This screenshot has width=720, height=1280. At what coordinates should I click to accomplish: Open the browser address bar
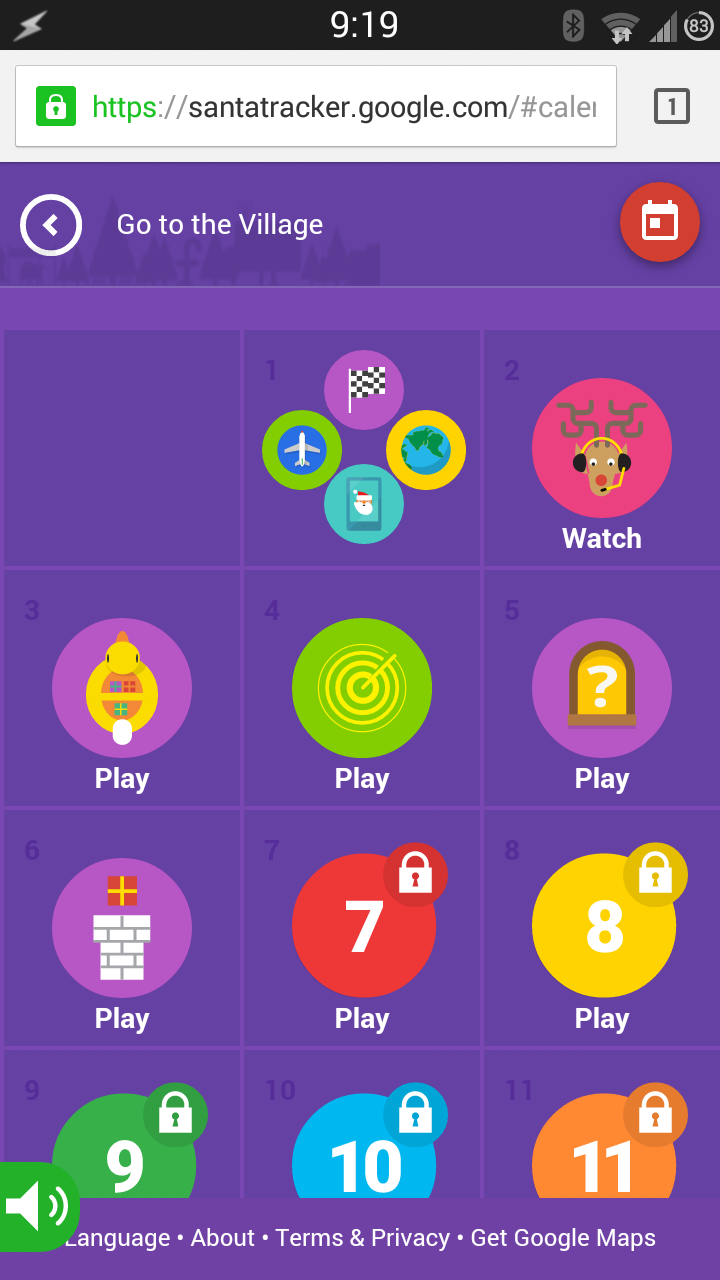[x=316, y=107]
